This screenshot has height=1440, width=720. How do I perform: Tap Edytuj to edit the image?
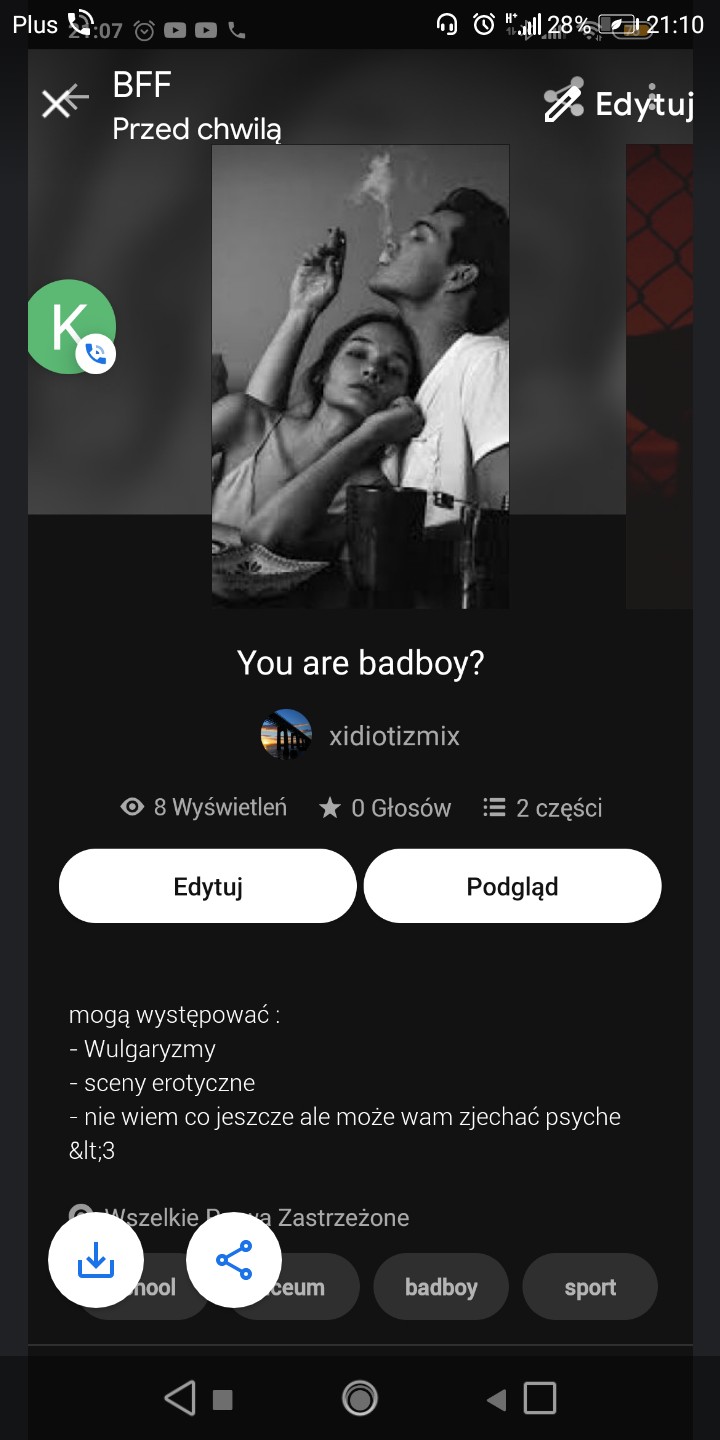point(619,103)
